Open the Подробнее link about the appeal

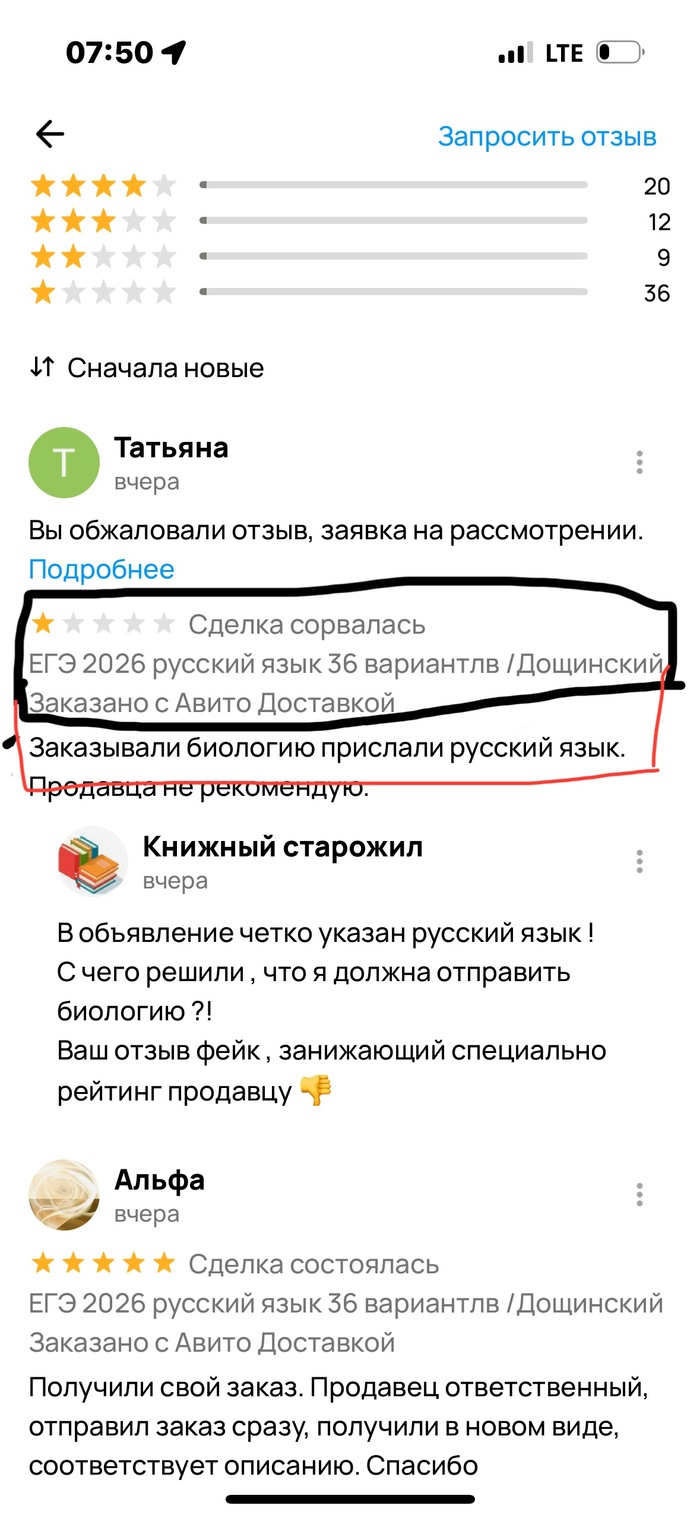(x=101, y=569)
